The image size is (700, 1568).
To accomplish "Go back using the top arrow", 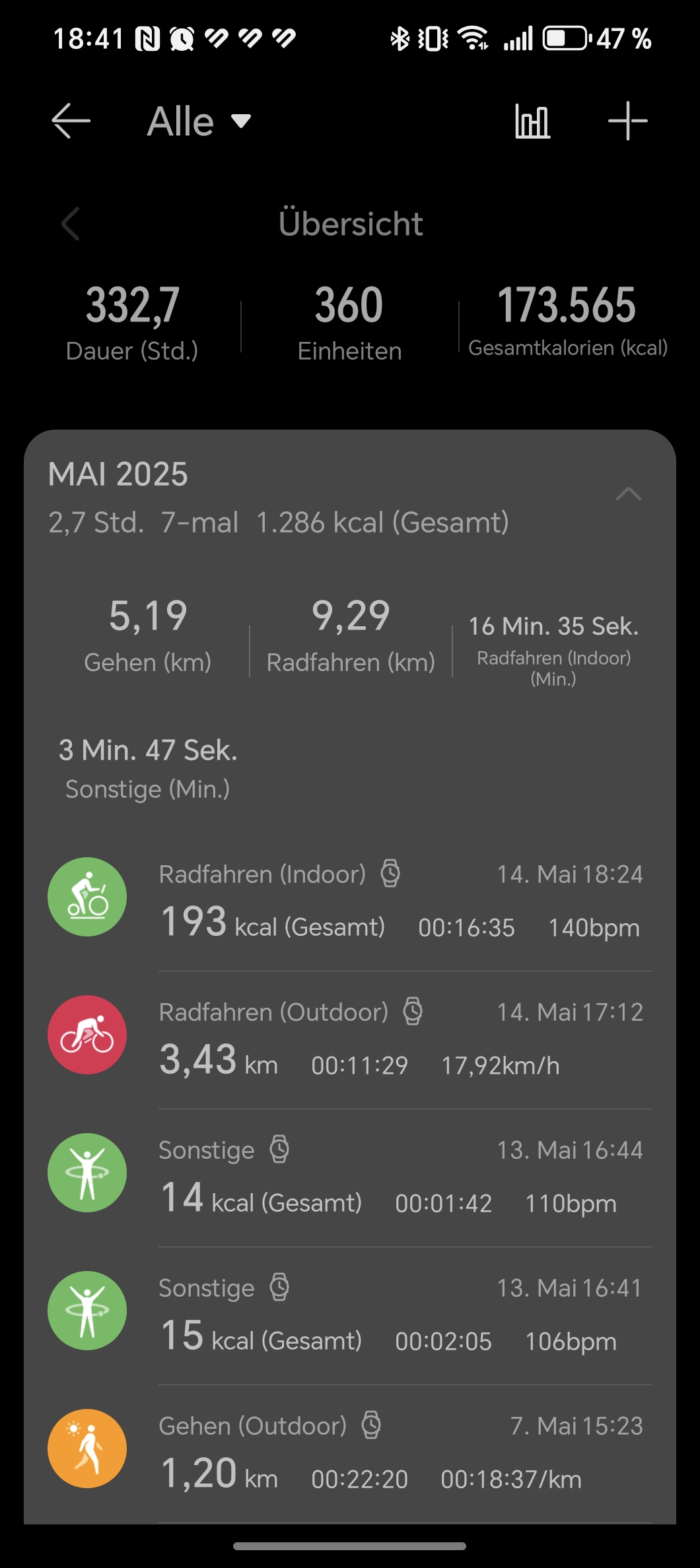I will pos(71,121).
